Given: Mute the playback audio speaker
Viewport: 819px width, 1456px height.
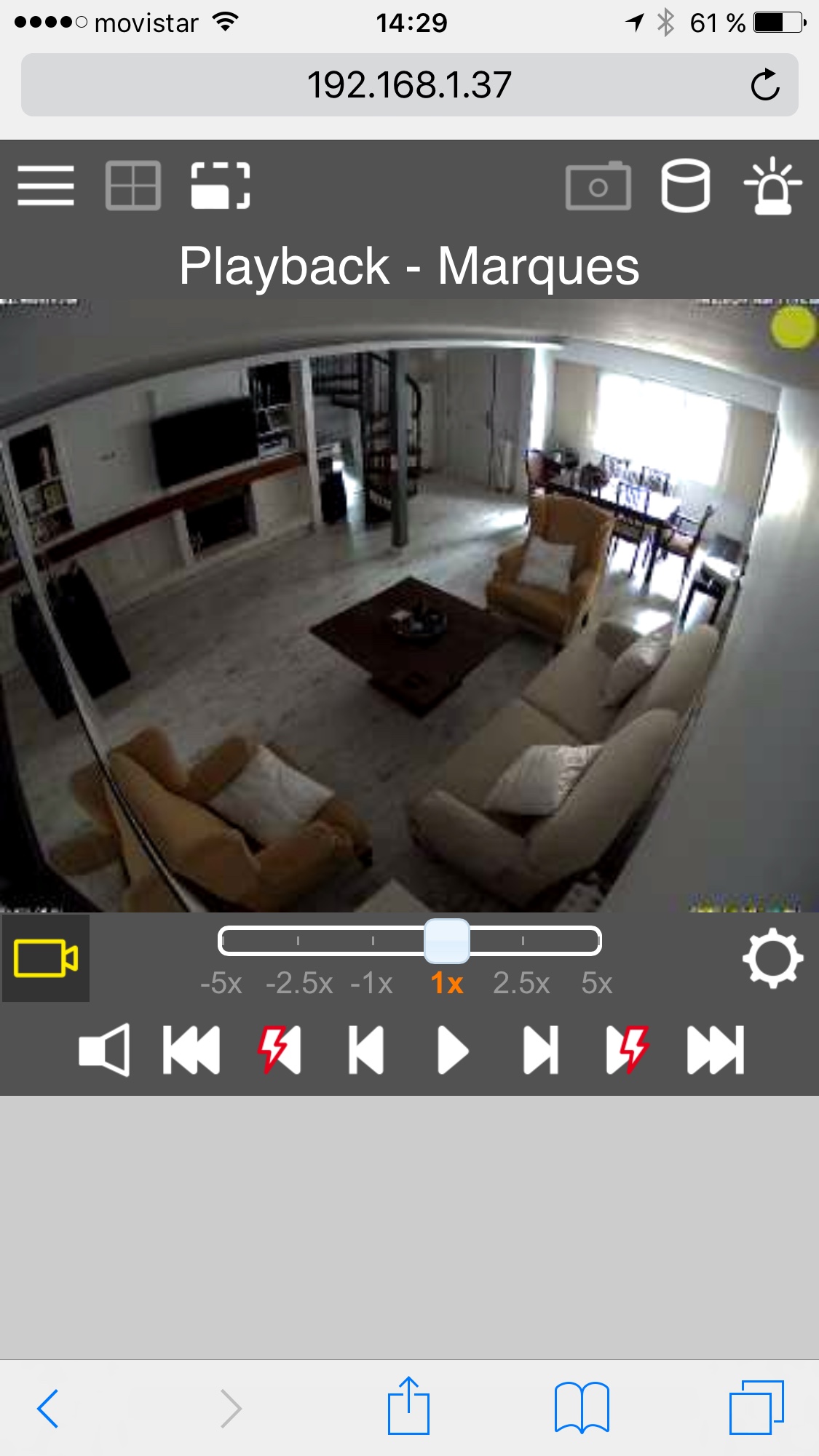Looking at the screenshot, I should coord(104,1049).
